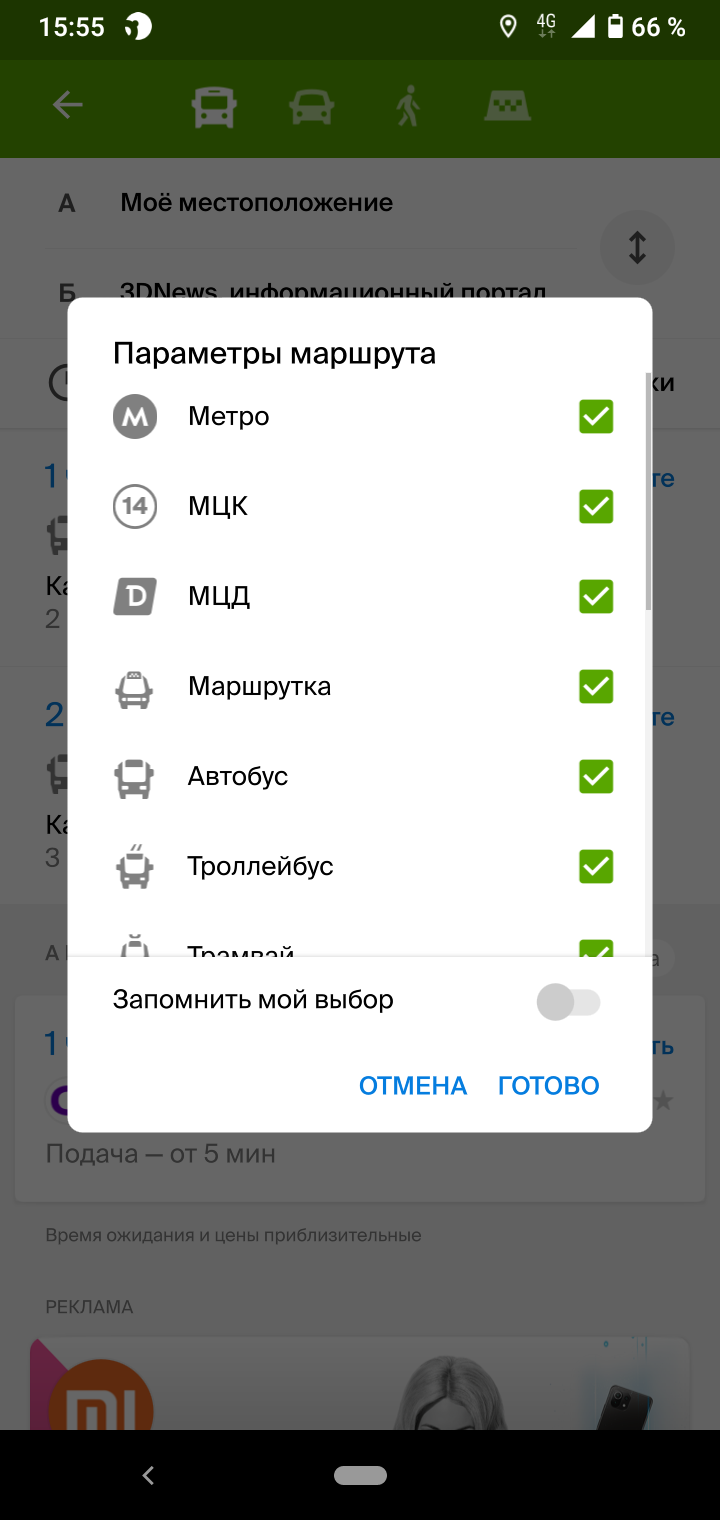Viewport: 720px width, 1520px height.
Task: Toggle the МЦД checkbox
Action: tap(596, 596)
